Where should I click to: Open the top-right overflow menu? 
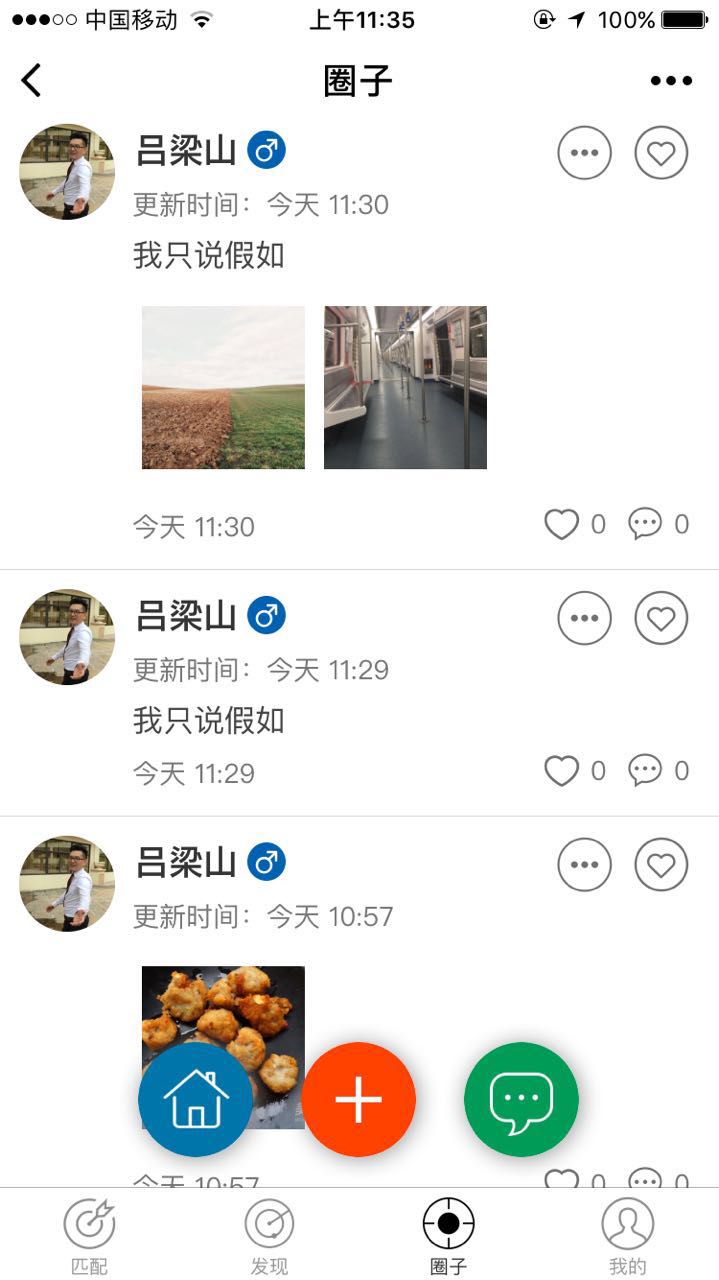[671, 81]
